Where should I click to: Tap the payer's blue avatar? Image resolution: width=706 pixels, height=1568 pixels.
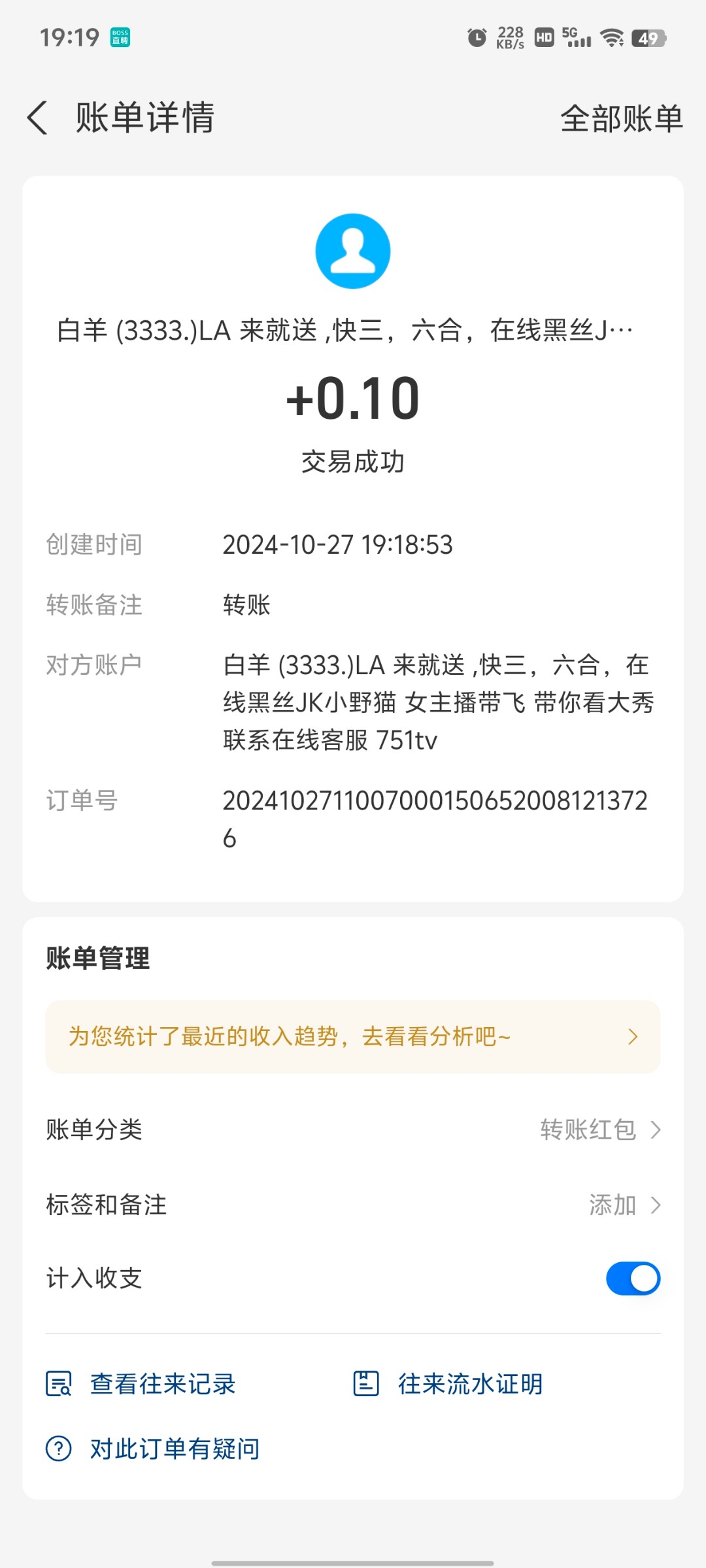pyautogui.click(x=353, y=251)
